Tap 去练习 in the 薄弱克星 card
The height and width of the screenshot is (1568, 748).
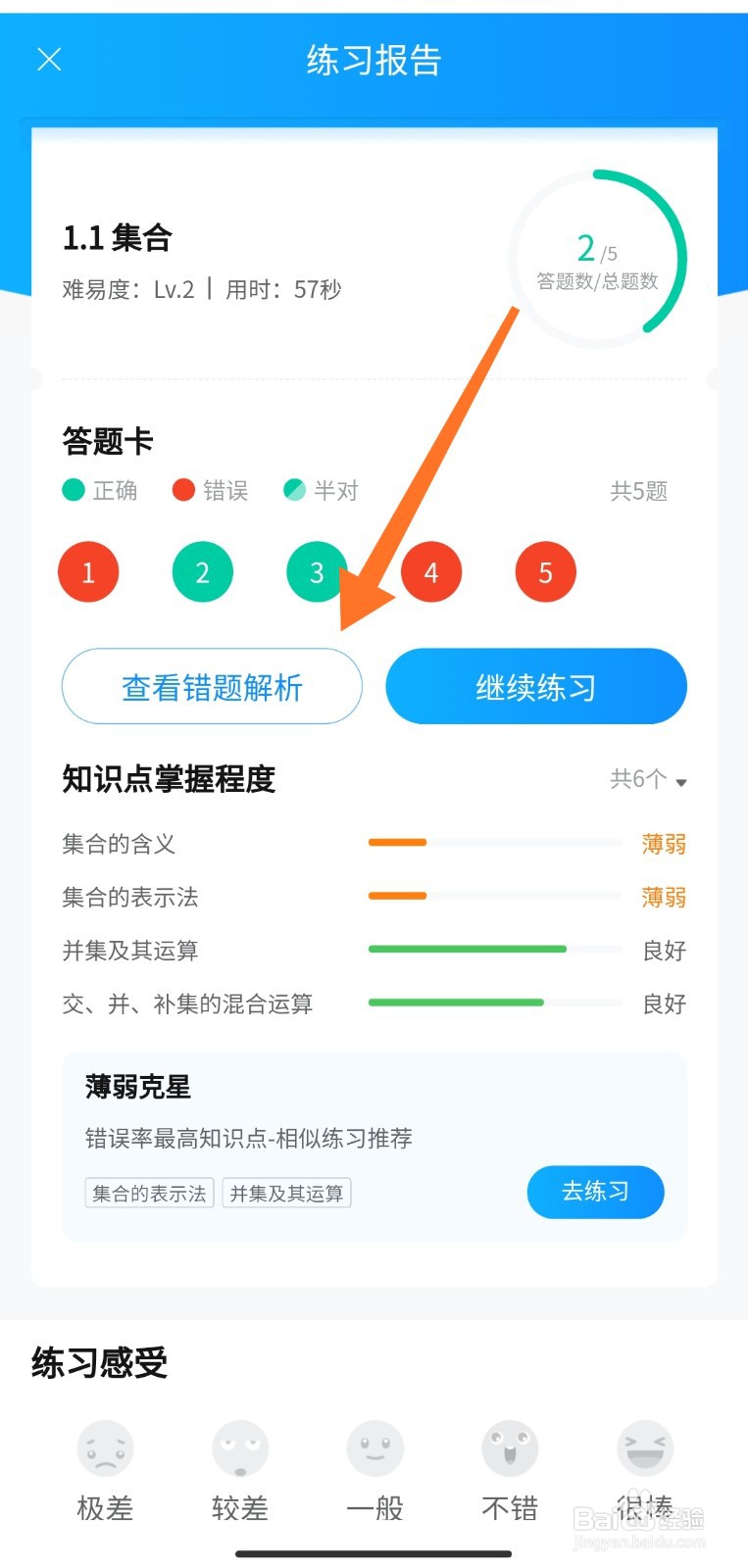point(595,1192)
